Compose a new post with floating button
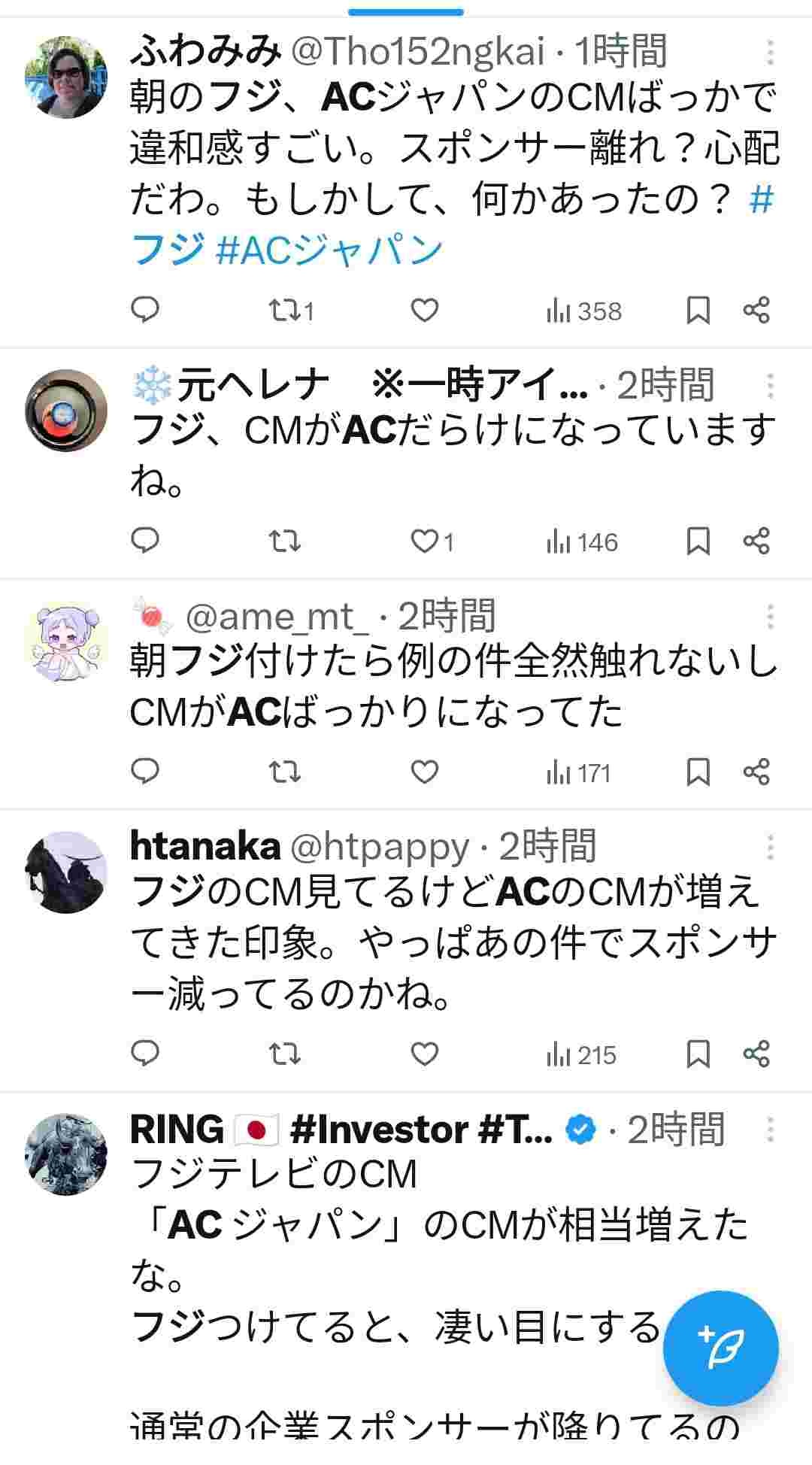 click(720, 1348)
